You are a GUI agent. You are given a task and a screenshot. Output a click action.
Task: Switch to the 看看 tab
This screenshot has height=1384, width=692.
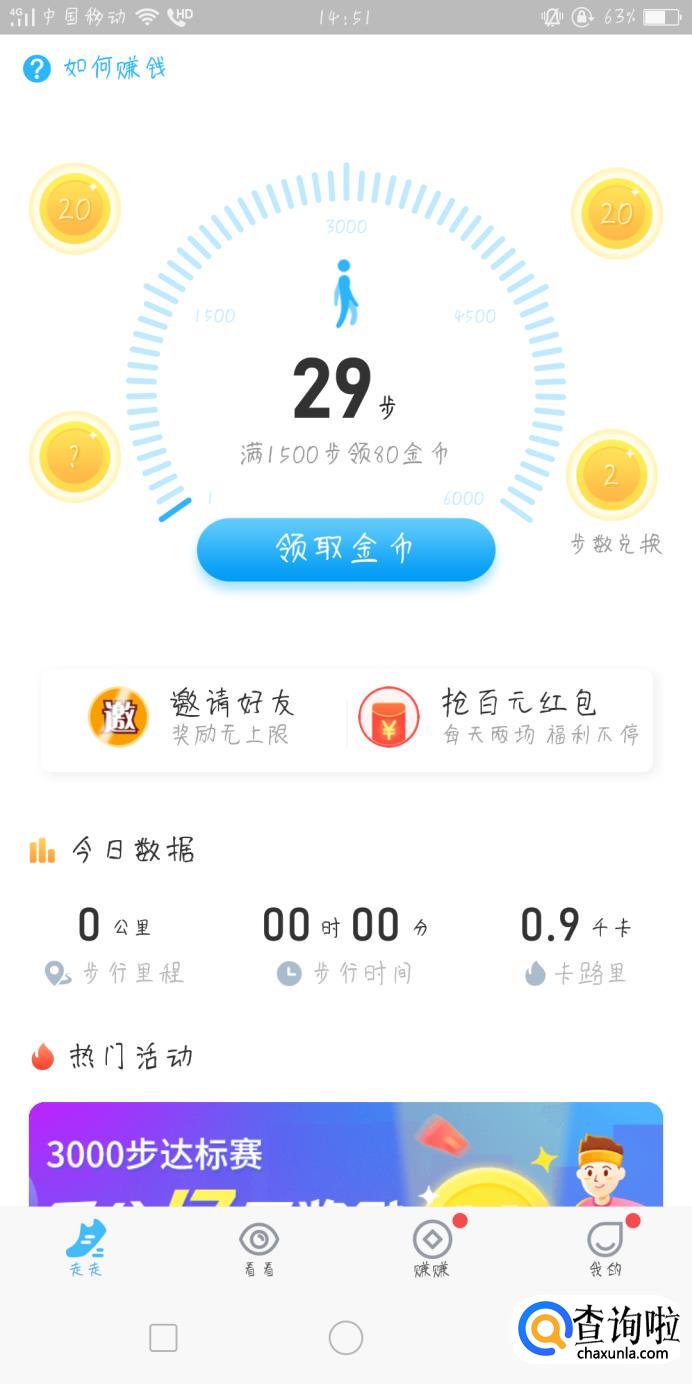pos(259,1248)
